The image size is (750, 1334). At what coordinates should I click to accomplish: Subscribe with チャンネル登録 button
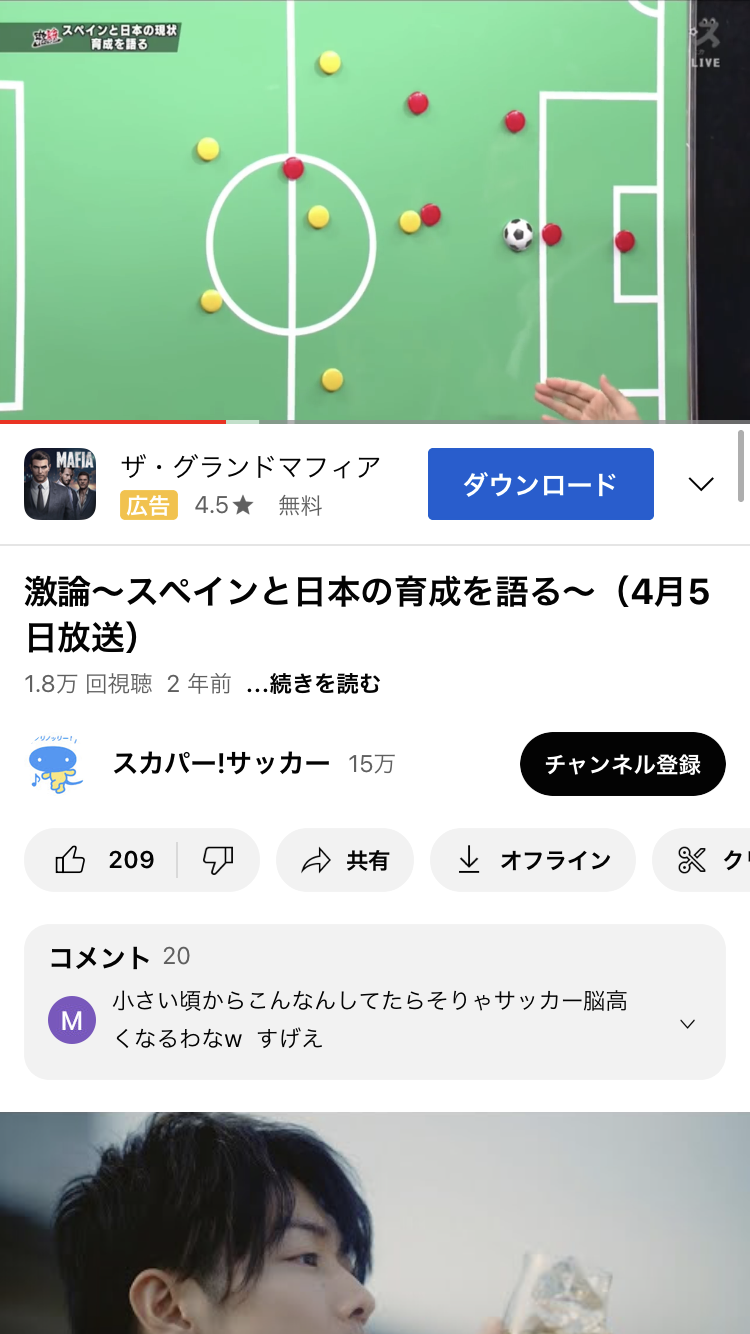[x=623, y=764]
